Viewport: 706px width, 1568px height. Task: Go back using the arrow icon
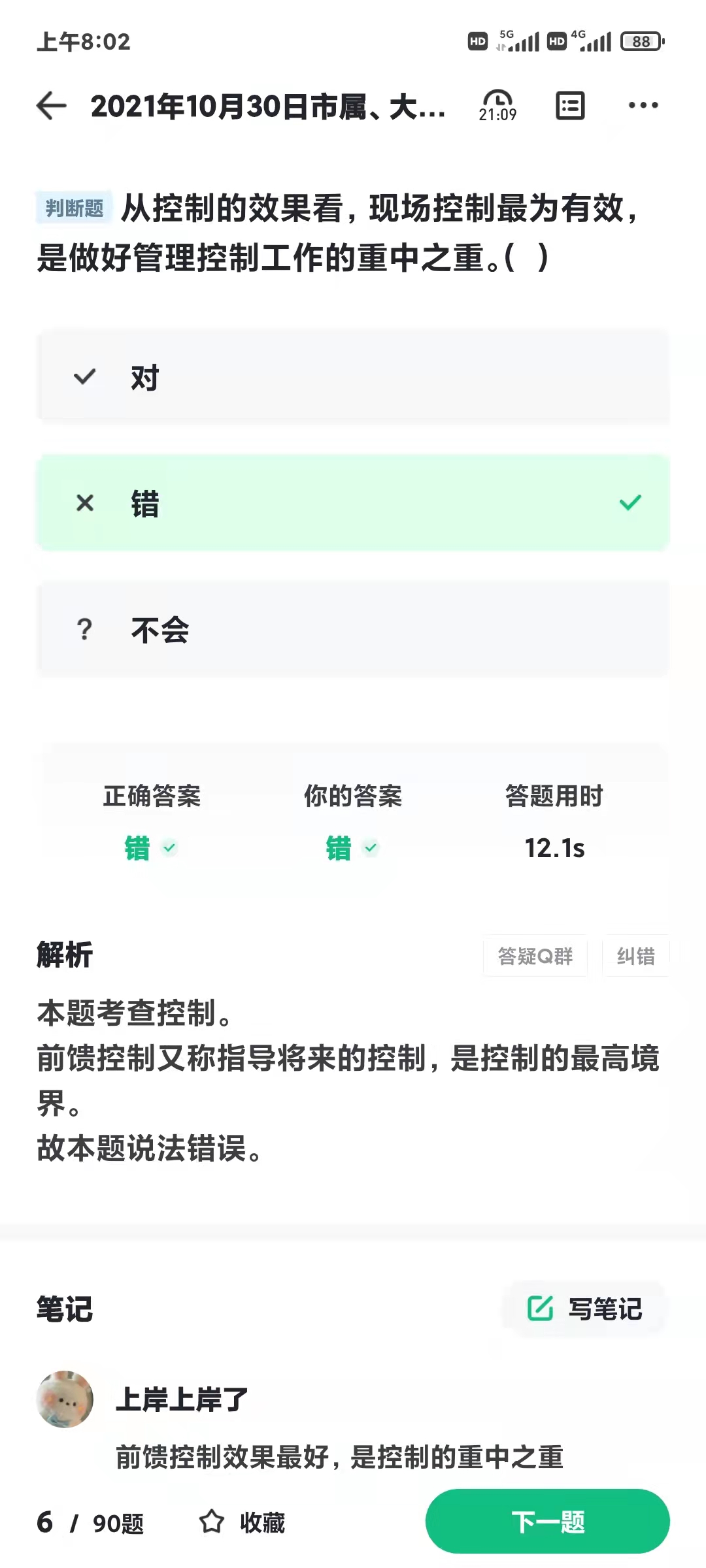pos(51,106)
